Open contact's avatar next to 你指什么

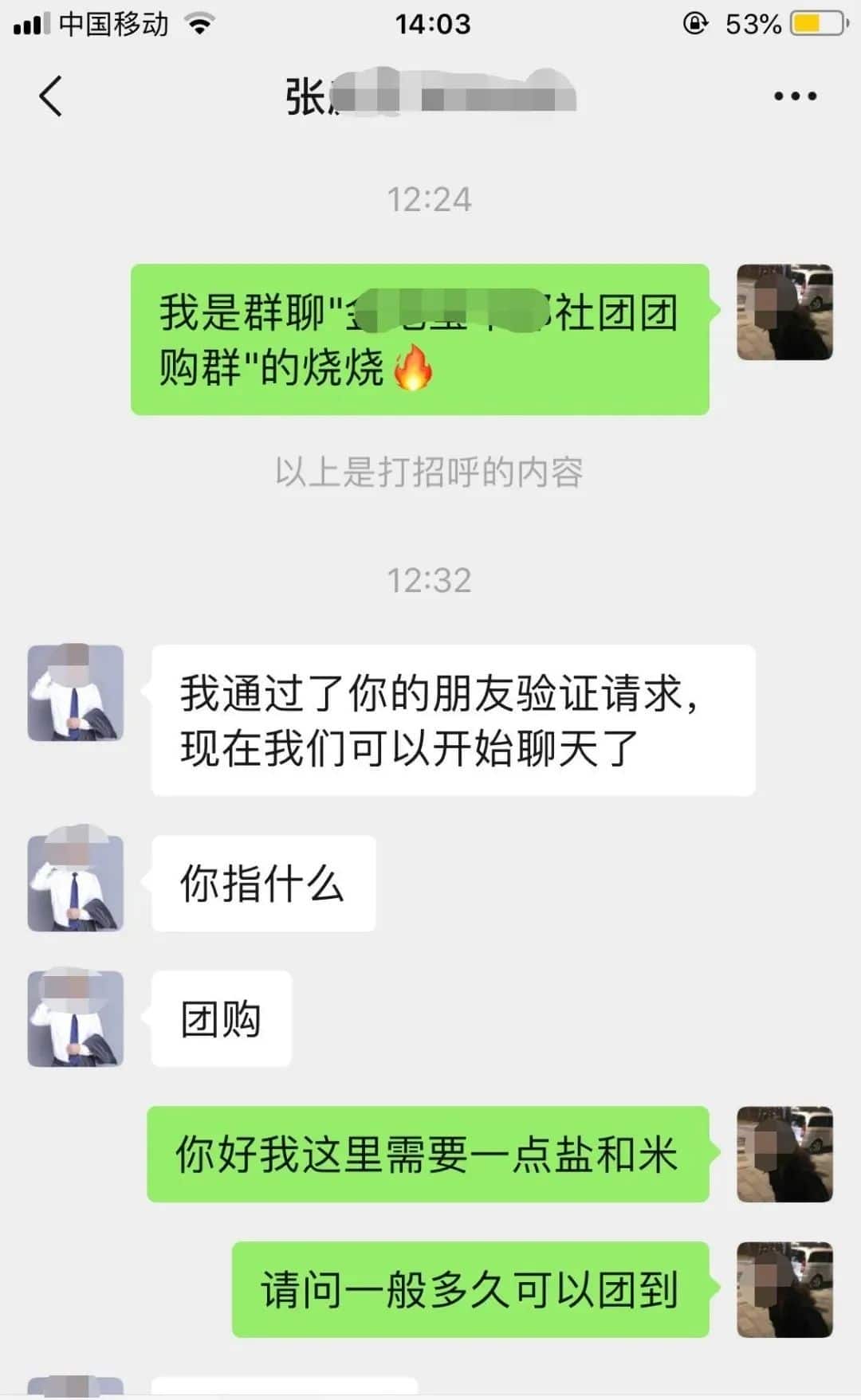[76, 883]
